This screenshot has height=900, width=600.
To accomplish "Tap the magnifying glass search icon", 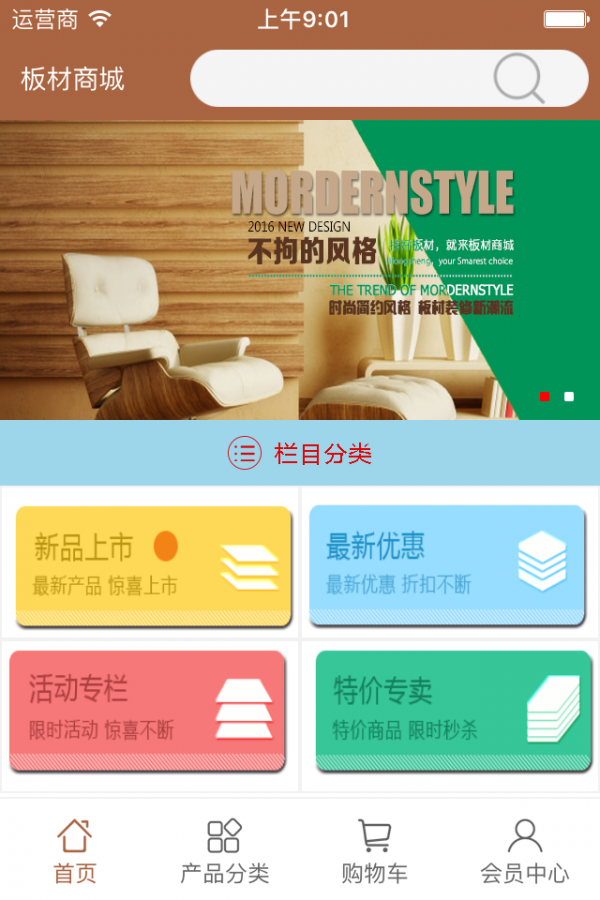I will point(518,78).
